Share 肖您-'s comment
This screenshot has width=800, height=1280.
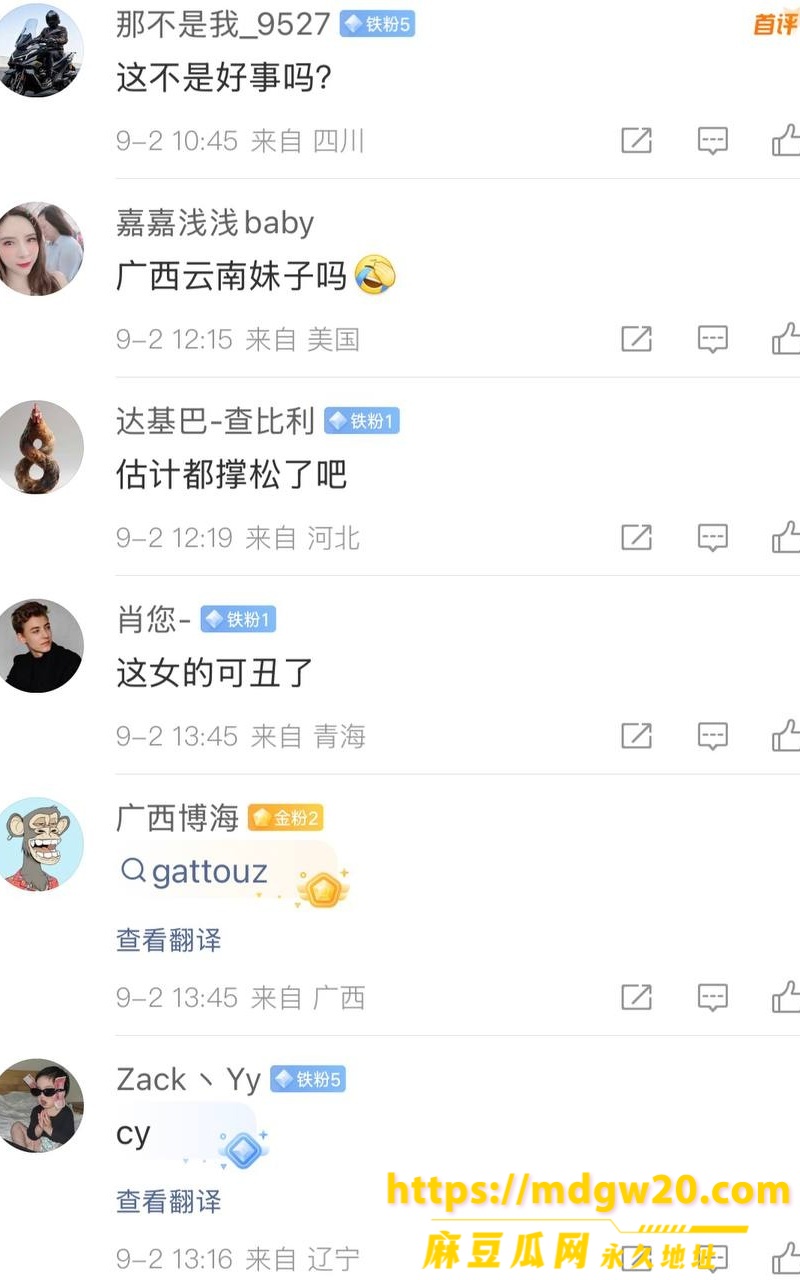pos(637,737)
